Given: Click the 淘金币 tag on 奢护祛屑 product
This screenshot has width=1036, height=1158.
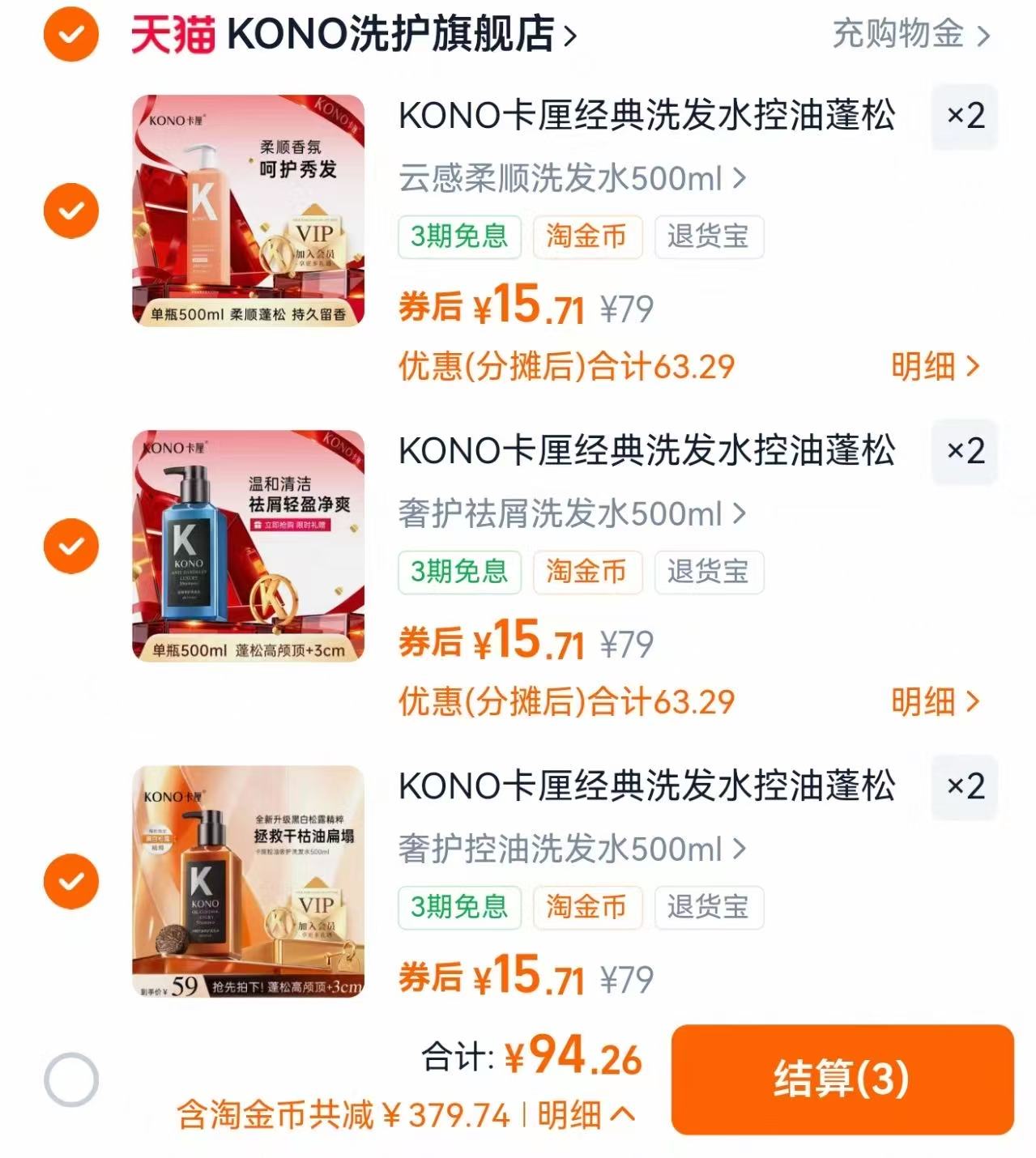Looking at the screenshot, I should 587,572.
